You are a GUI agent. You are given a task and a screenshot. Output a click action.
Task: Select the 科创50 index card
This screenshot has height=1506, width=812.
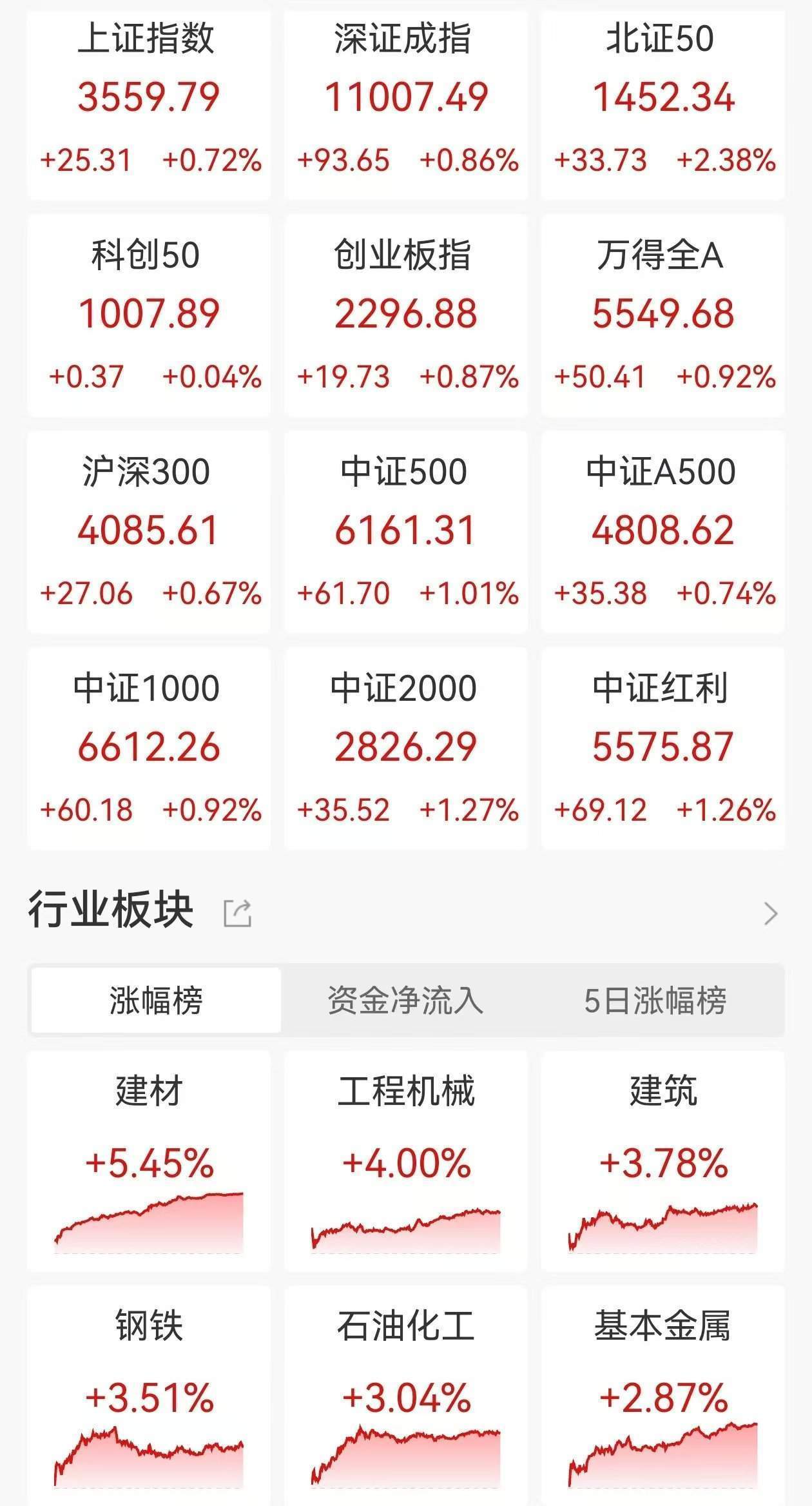[149, 316]
